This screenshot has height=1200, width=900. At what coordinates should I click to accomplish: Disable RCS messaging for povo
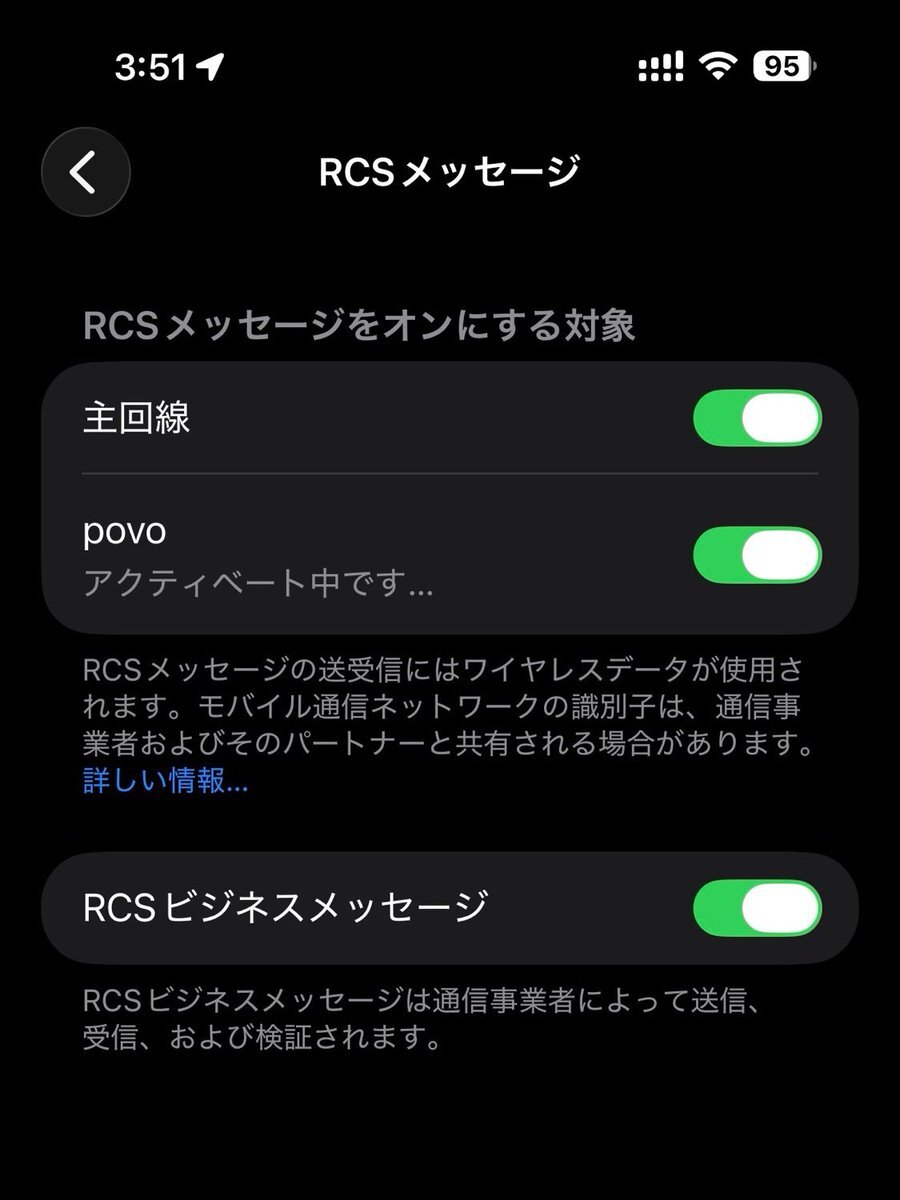coord(757,555)
